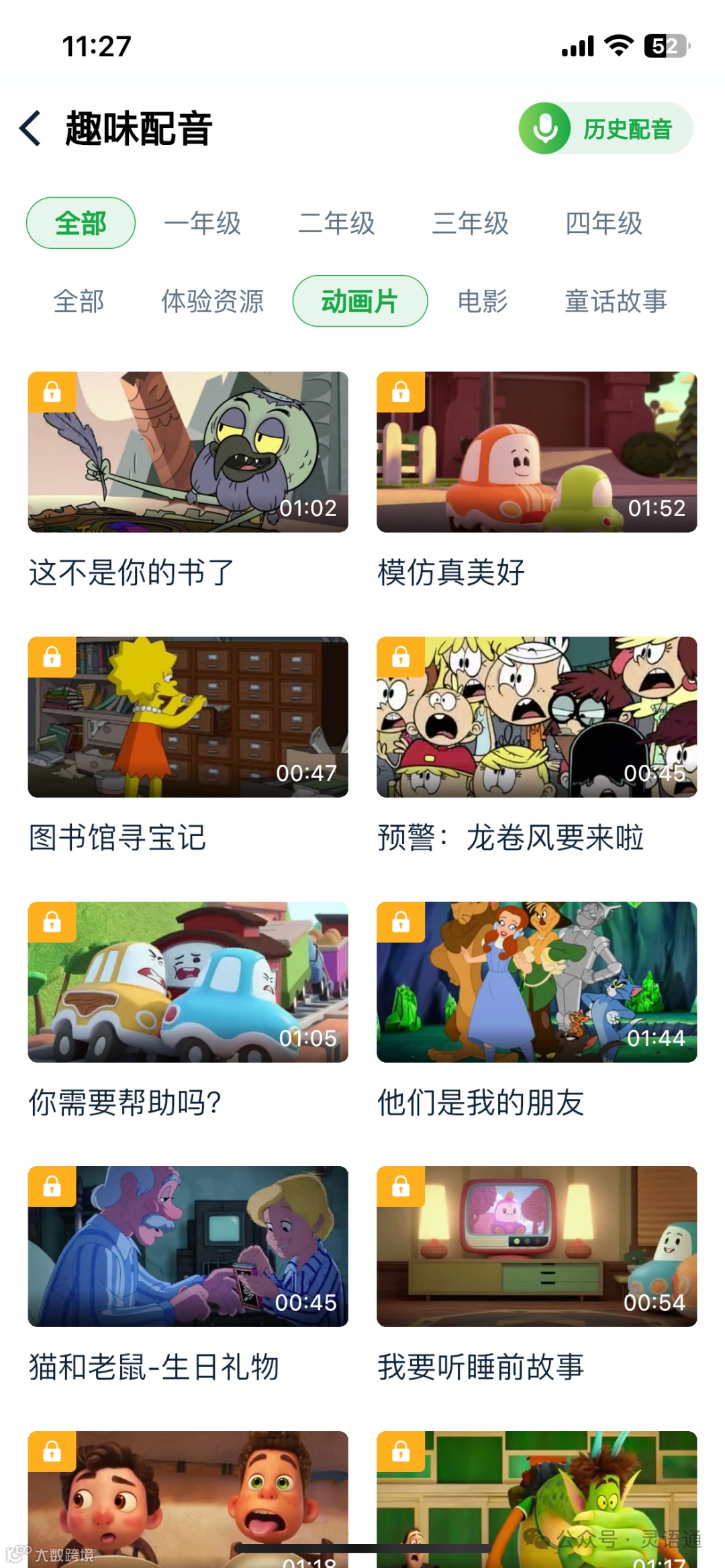Switch to 体验资源 category
725x1568 pixels.
tap(212, 301)
